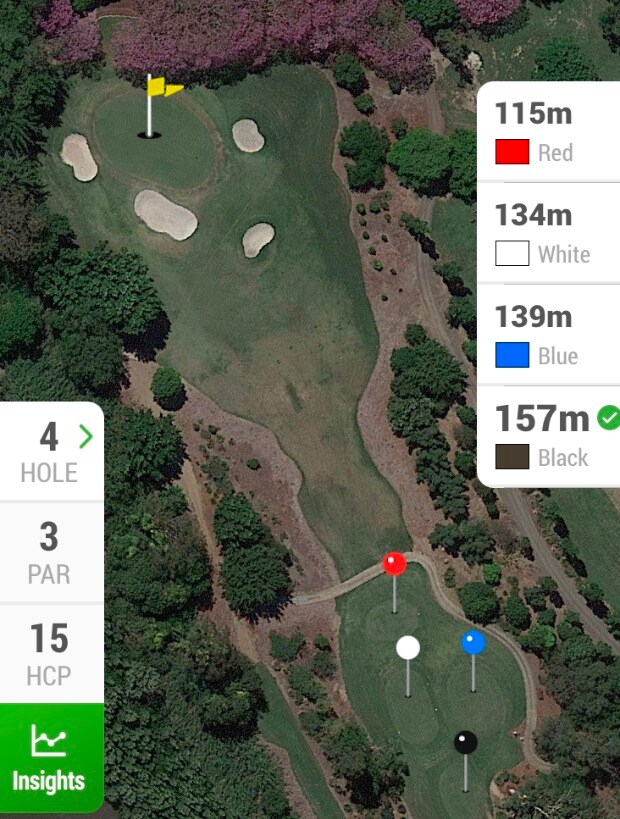This screenshot has width=620, height=819.
Task: Choose the White tee at 134m
Action: (x=548, y=234)
